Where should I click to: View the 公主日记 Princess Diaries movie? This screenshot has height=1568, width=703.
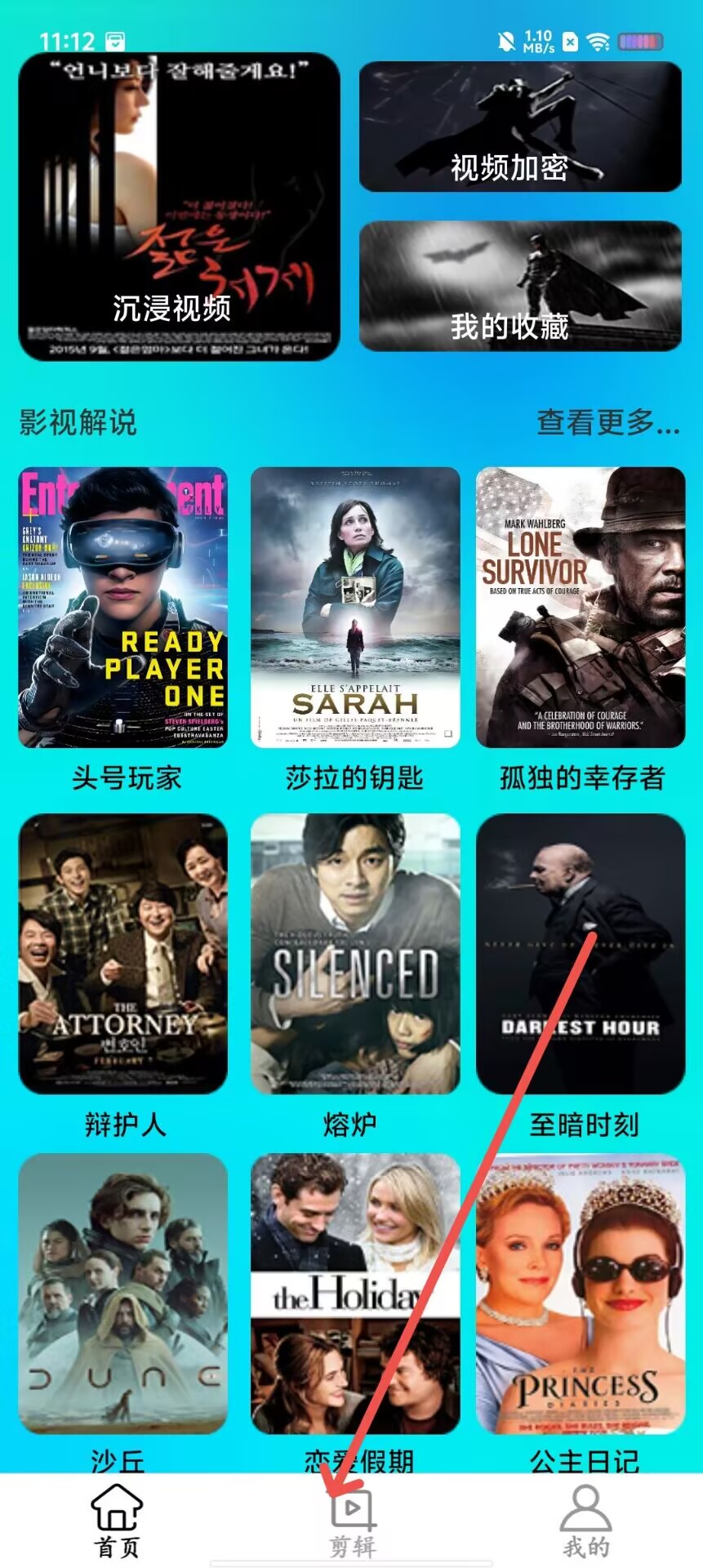click(x=581, y=1293)
